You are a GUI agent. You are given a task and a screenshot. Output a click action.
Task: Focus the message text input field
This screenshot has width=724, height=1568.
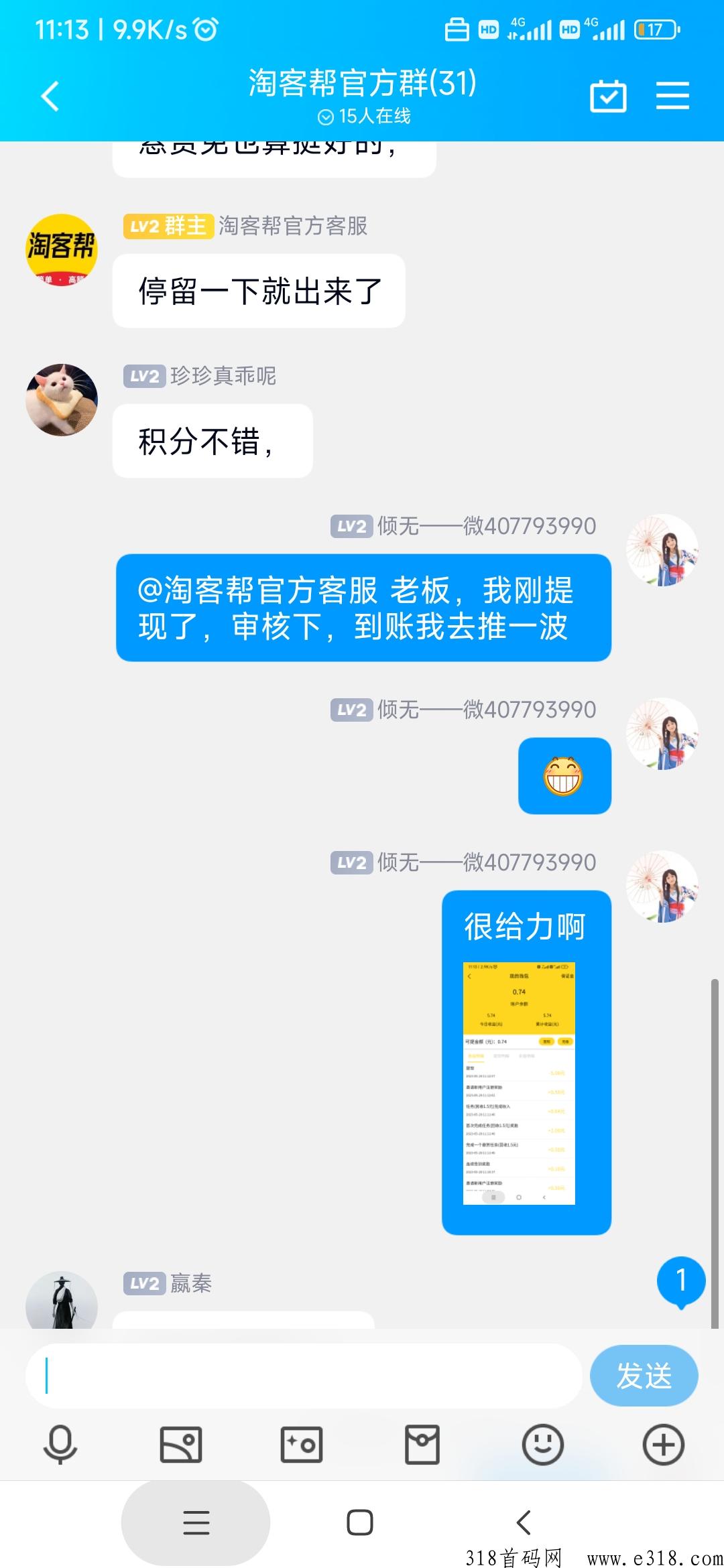[303, 1376]
